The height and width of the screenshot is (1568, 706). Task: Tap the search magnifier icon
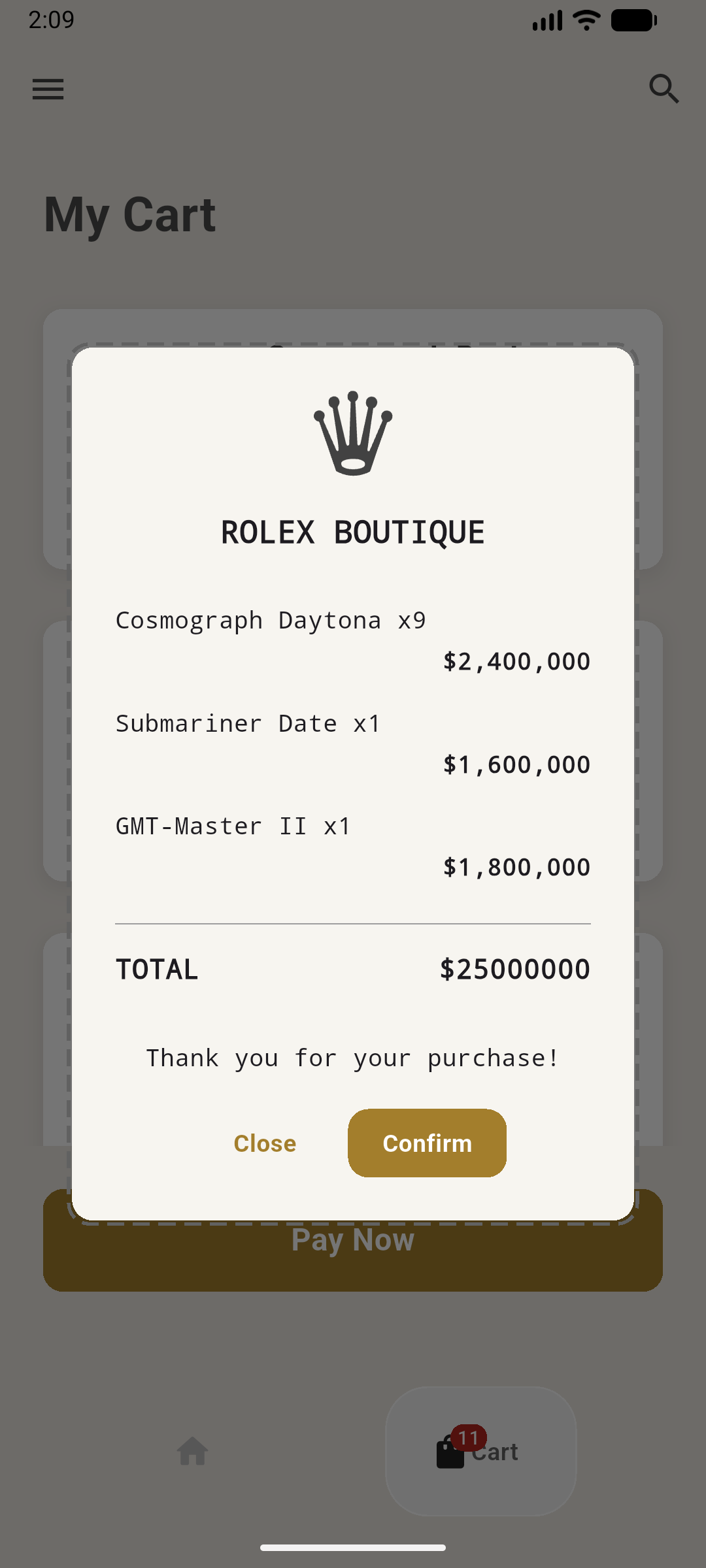tap(664, 90)
